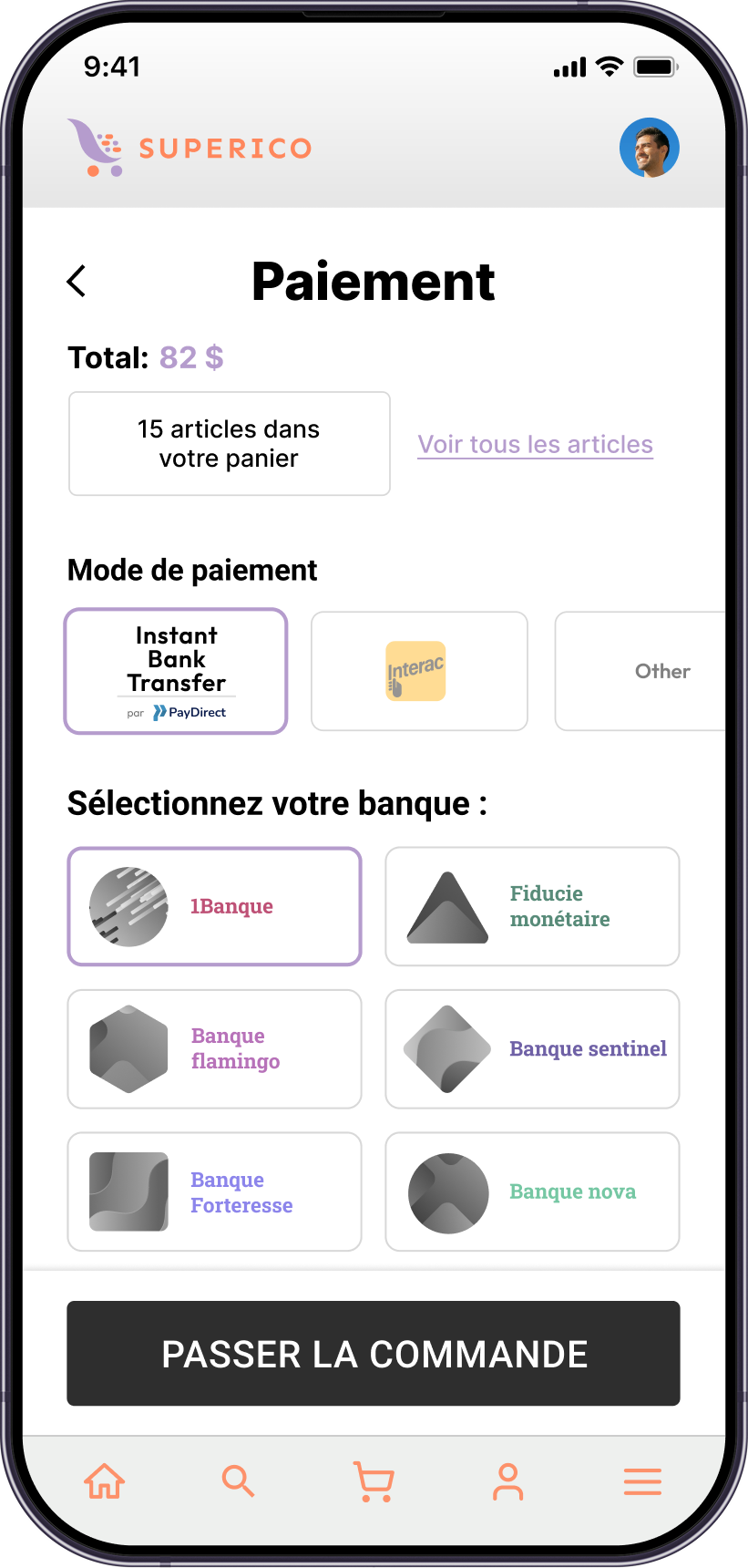Tap the profile person icon in bottom bar
748x1568 pixels.
pos(507,1481)
